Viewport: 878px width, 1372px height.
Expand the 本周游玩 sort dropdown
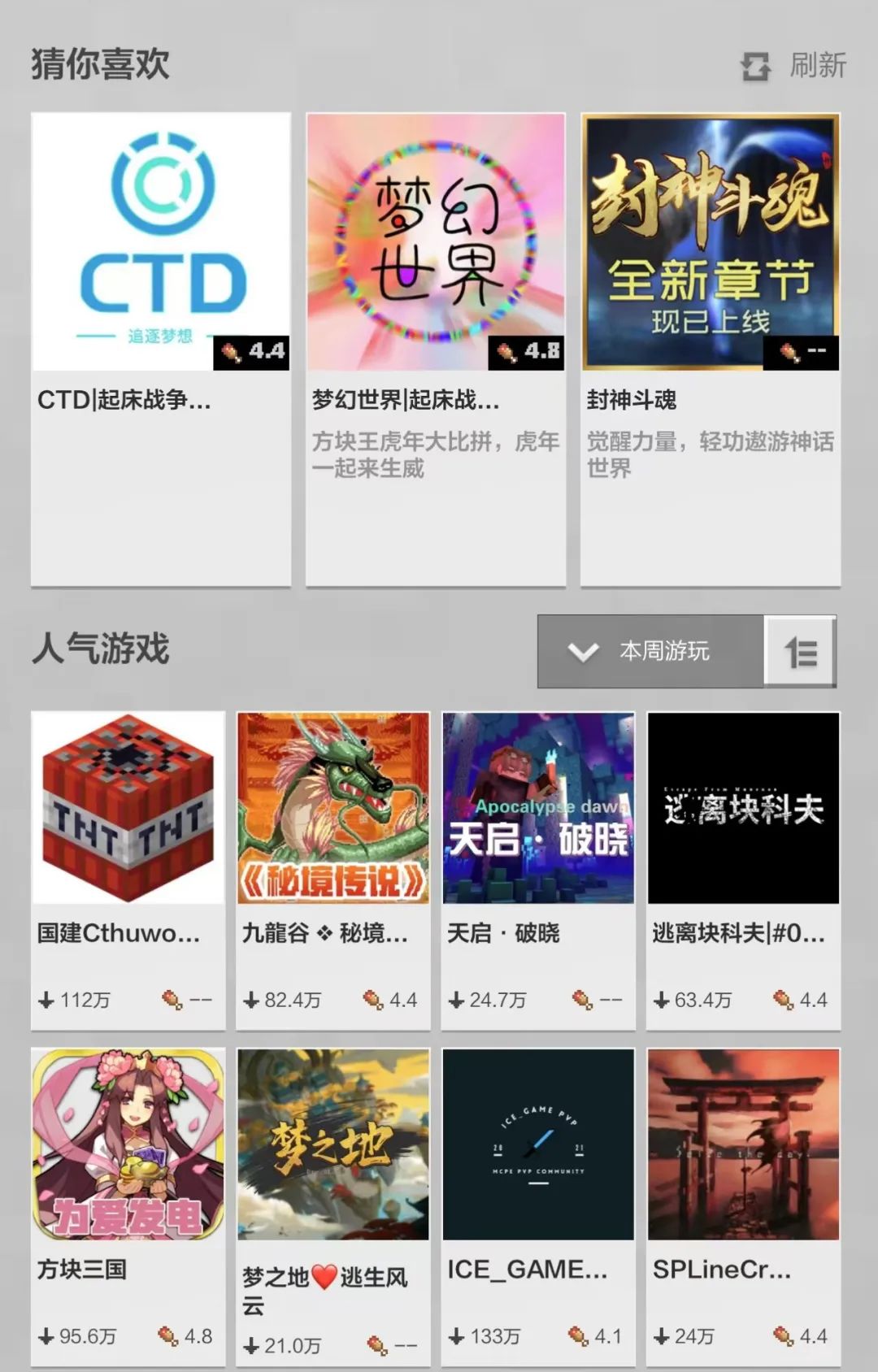click(x=650, y=651)
